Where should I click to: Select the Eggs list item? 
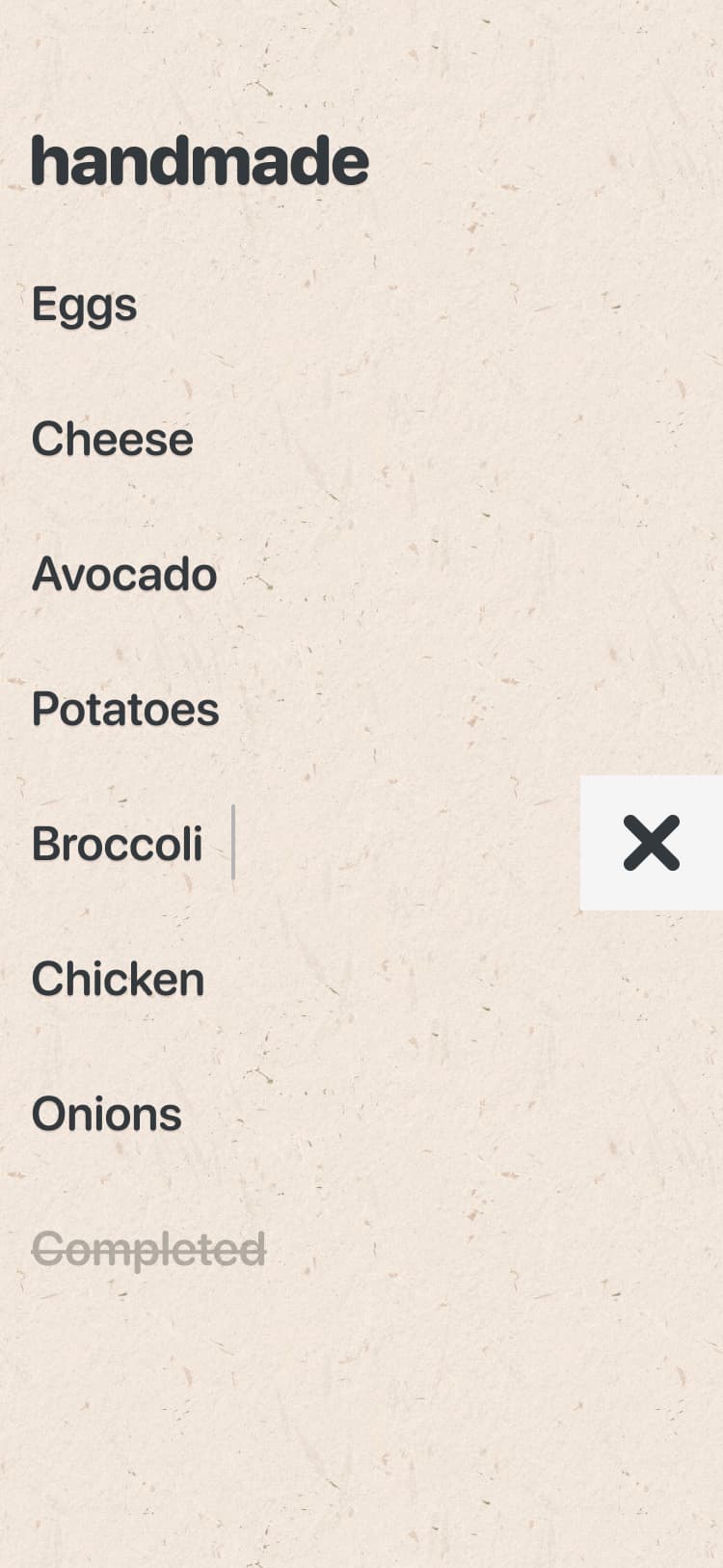pyautogui.click(x=85, y=306)
